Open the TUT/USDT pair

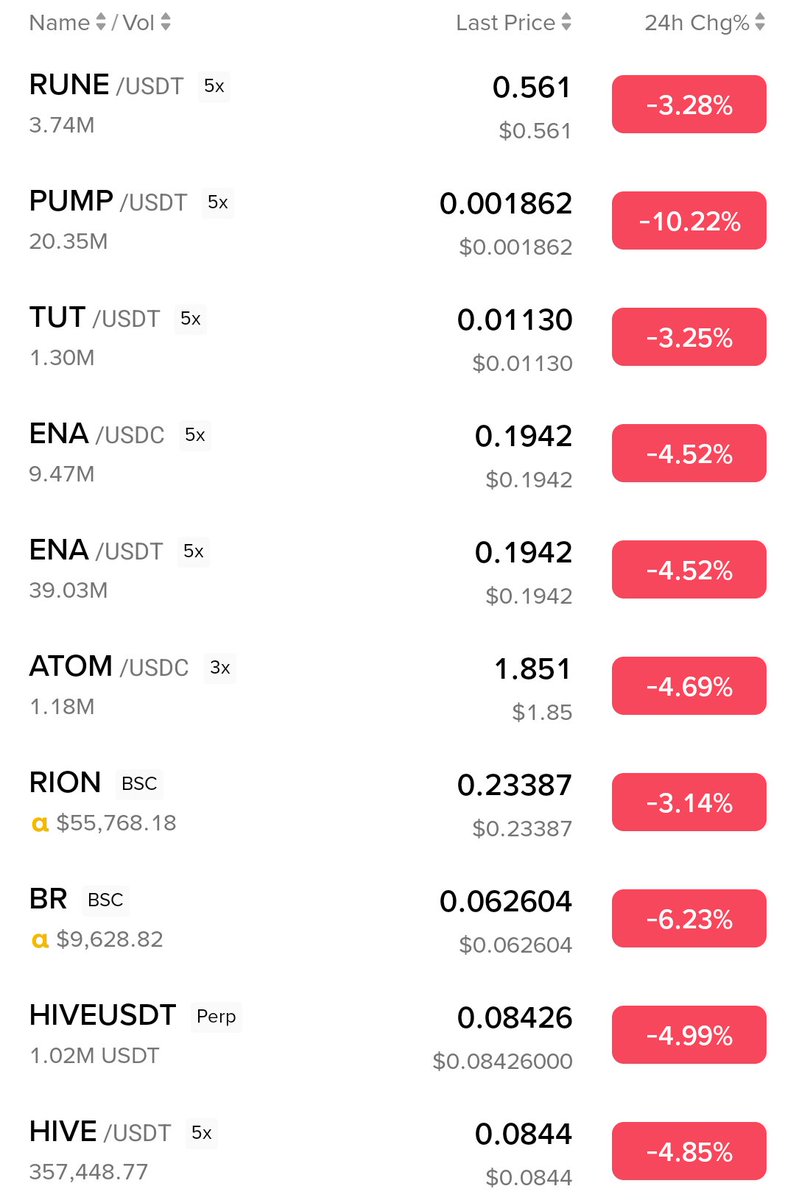click(392, 337)
